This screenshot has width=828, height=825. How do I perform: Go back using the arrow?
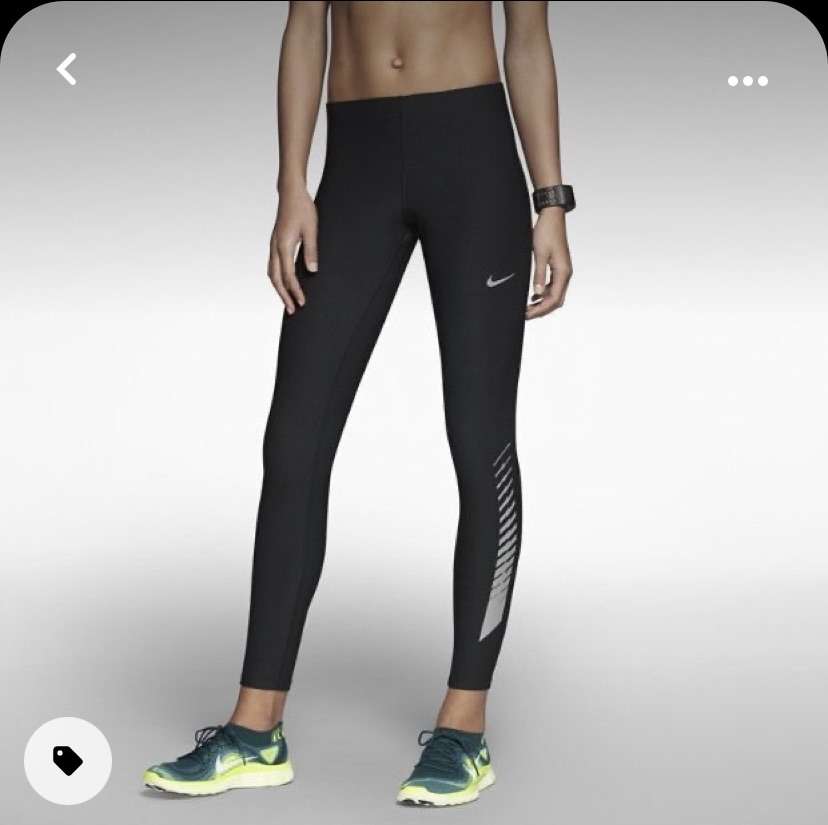point(67,69)
